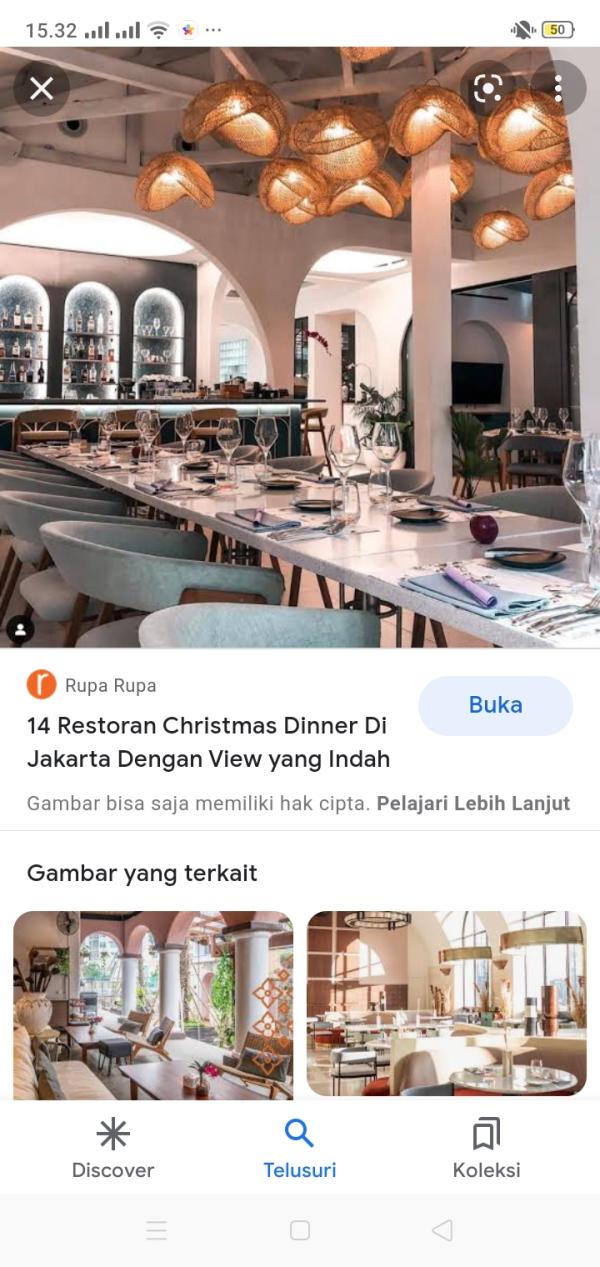The height and width of the screenshot is (1267, 600).
Task: Switch to the Koleksi tab
Action: tap(486, 1148)
